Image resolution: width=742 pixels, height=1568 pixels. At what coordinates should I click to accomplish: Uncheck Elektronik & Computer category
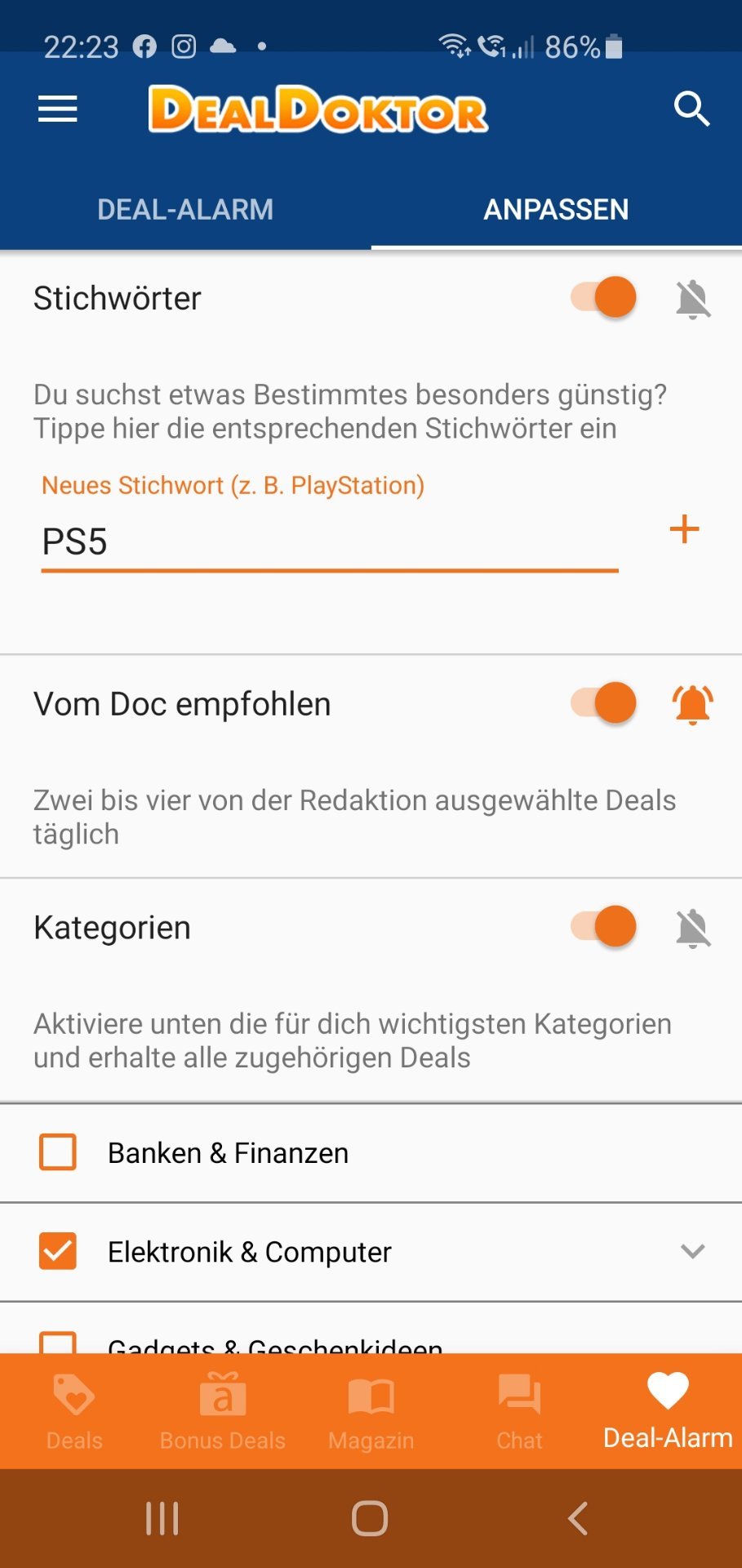pyautogui.click(x=58, y=1251)
